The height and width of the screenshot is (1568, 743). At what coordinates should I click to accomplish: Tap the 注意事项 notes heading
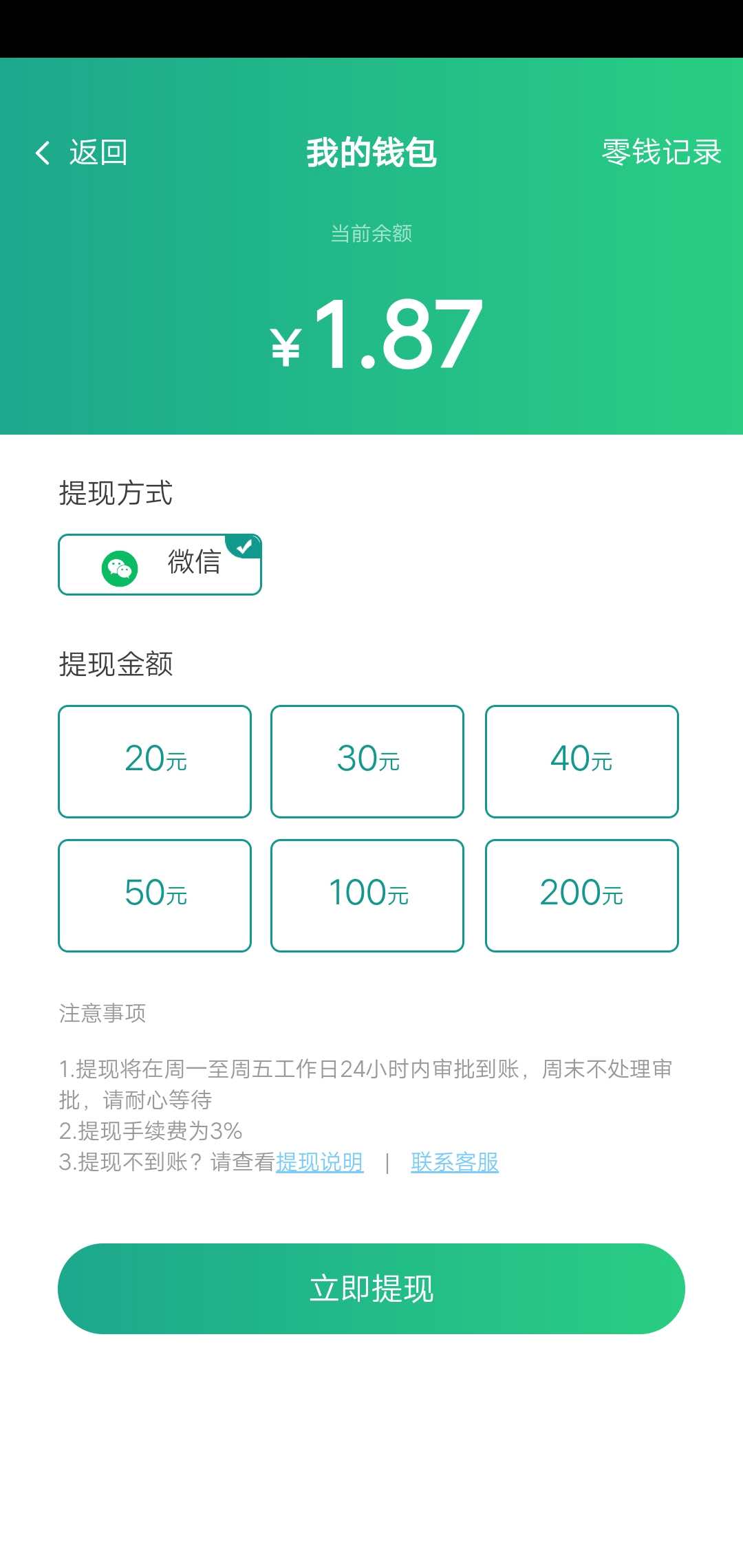click(x=102, y=1013)
